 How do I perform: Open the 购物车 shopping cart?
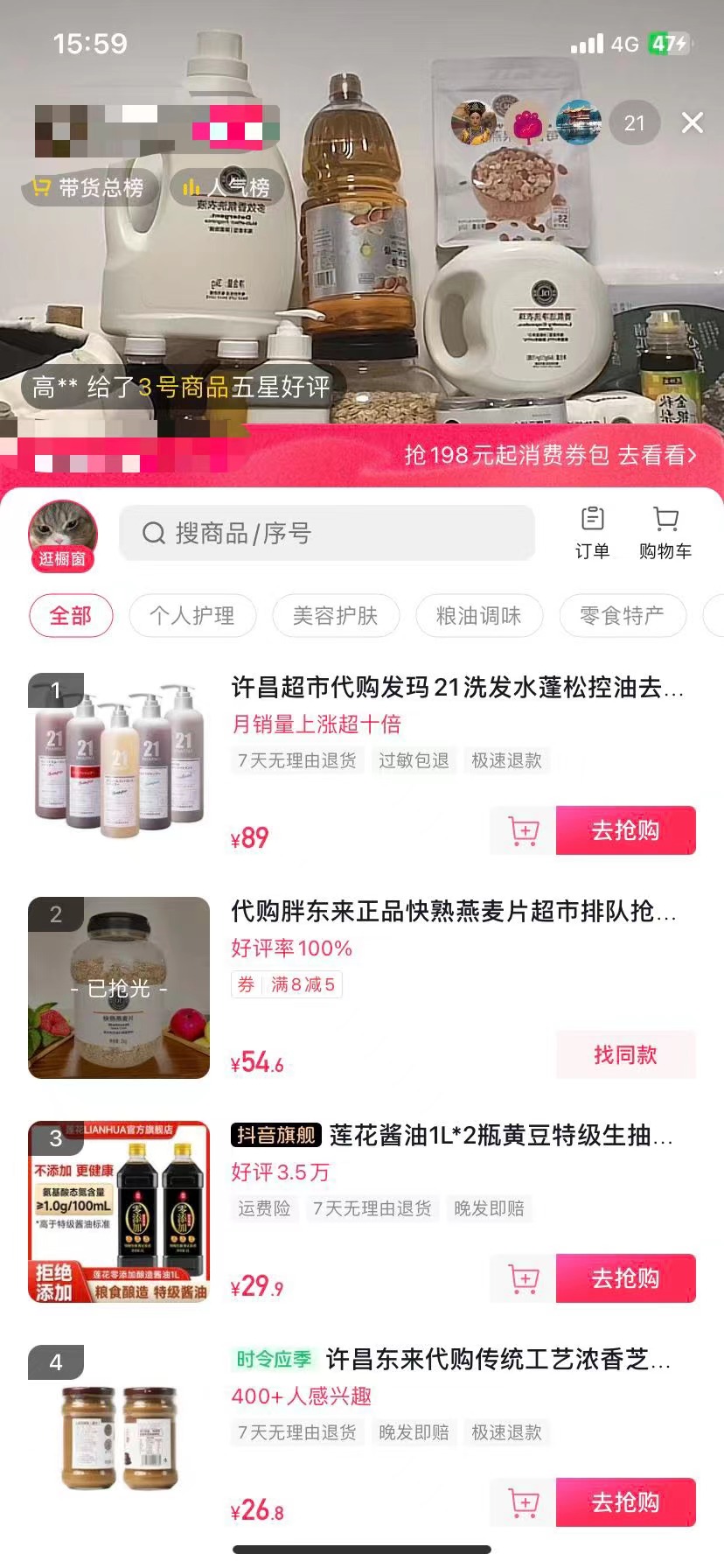click(665, 533)
